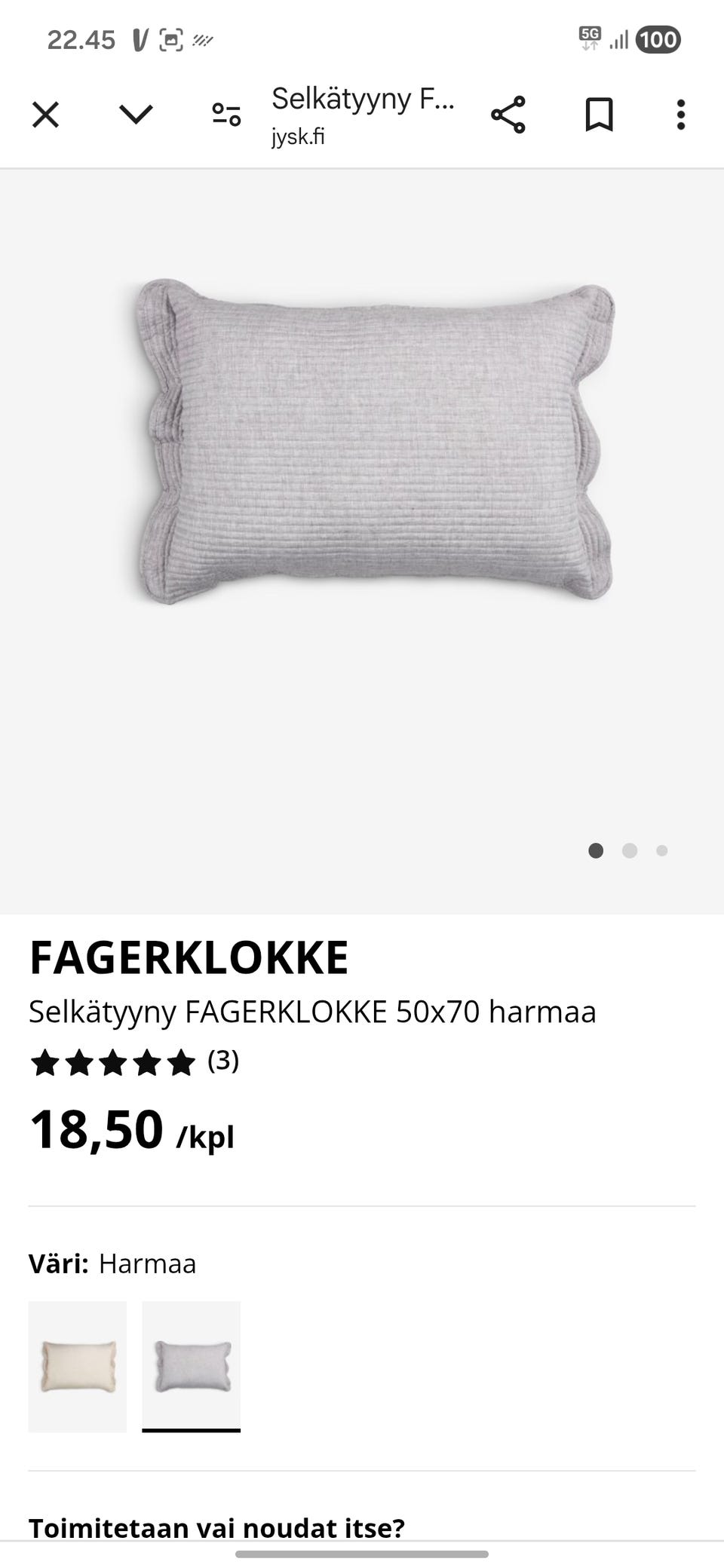Open site settings for jysk.fi
Image resolution: width=724 pixels, height=1568 pixels.
point(225,115)
